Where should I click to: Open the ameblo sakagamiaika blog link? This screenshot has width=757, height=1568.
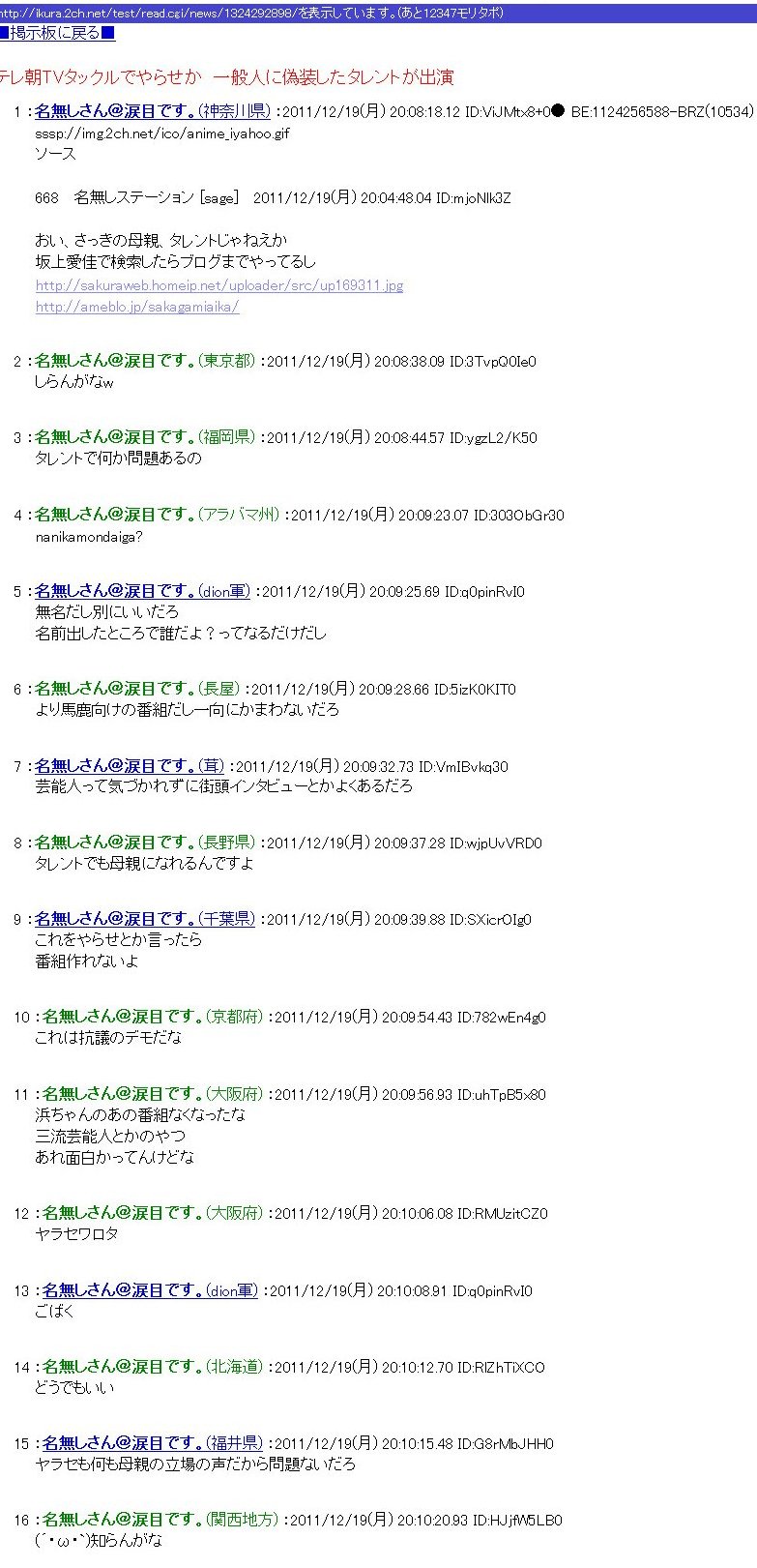point(137,307)
